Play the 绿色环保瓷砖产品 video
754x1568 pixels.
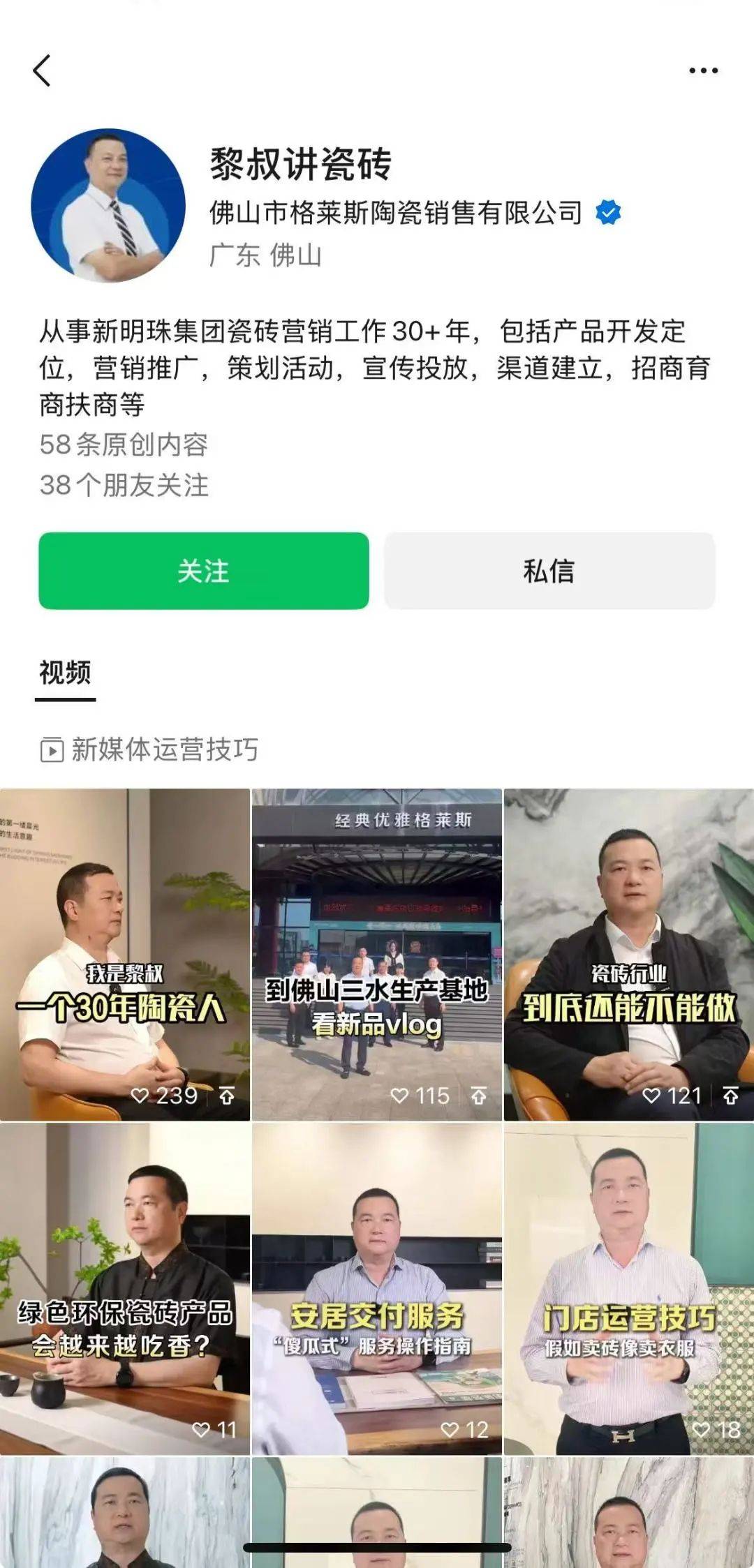[124, 1288]
